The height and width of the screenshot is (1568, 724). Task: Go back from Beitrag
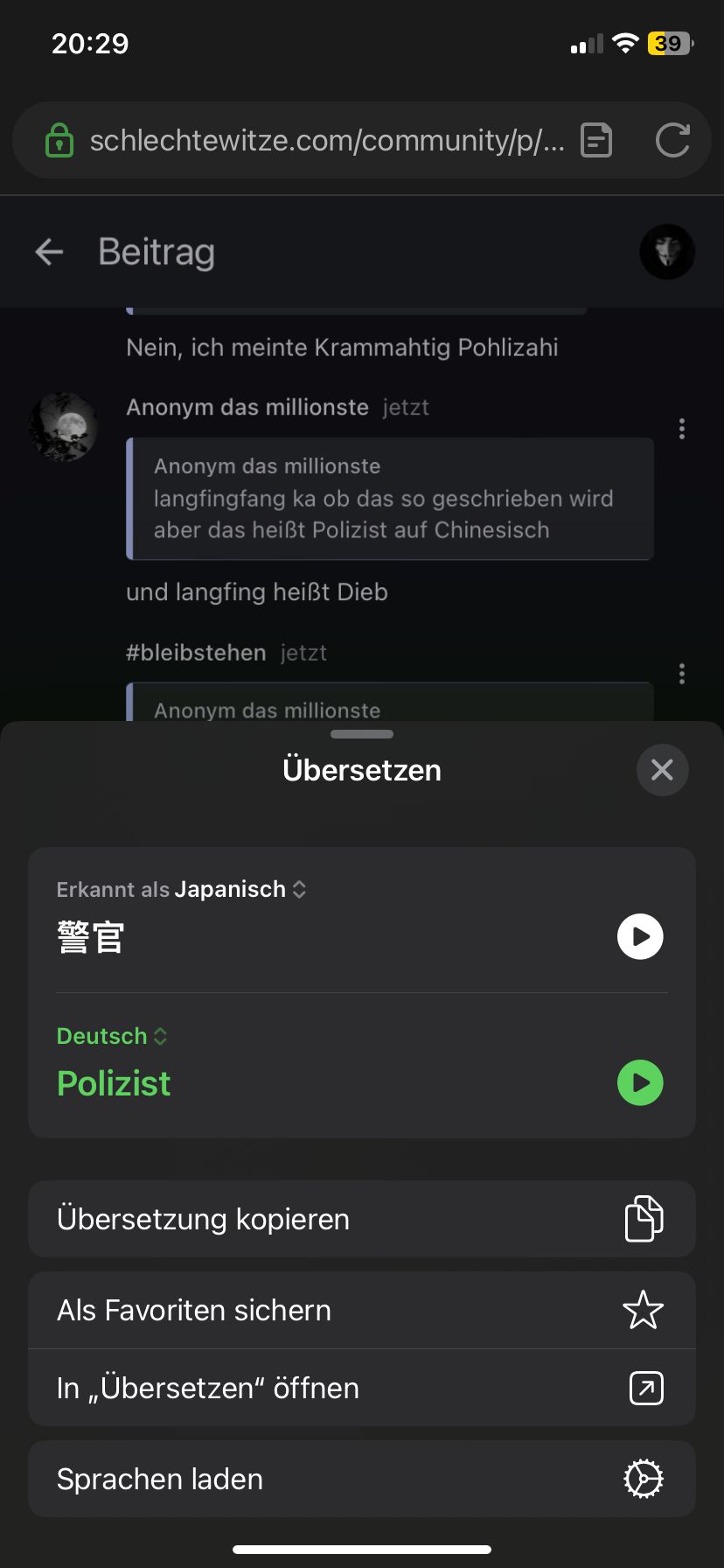[x=49, y=252]
